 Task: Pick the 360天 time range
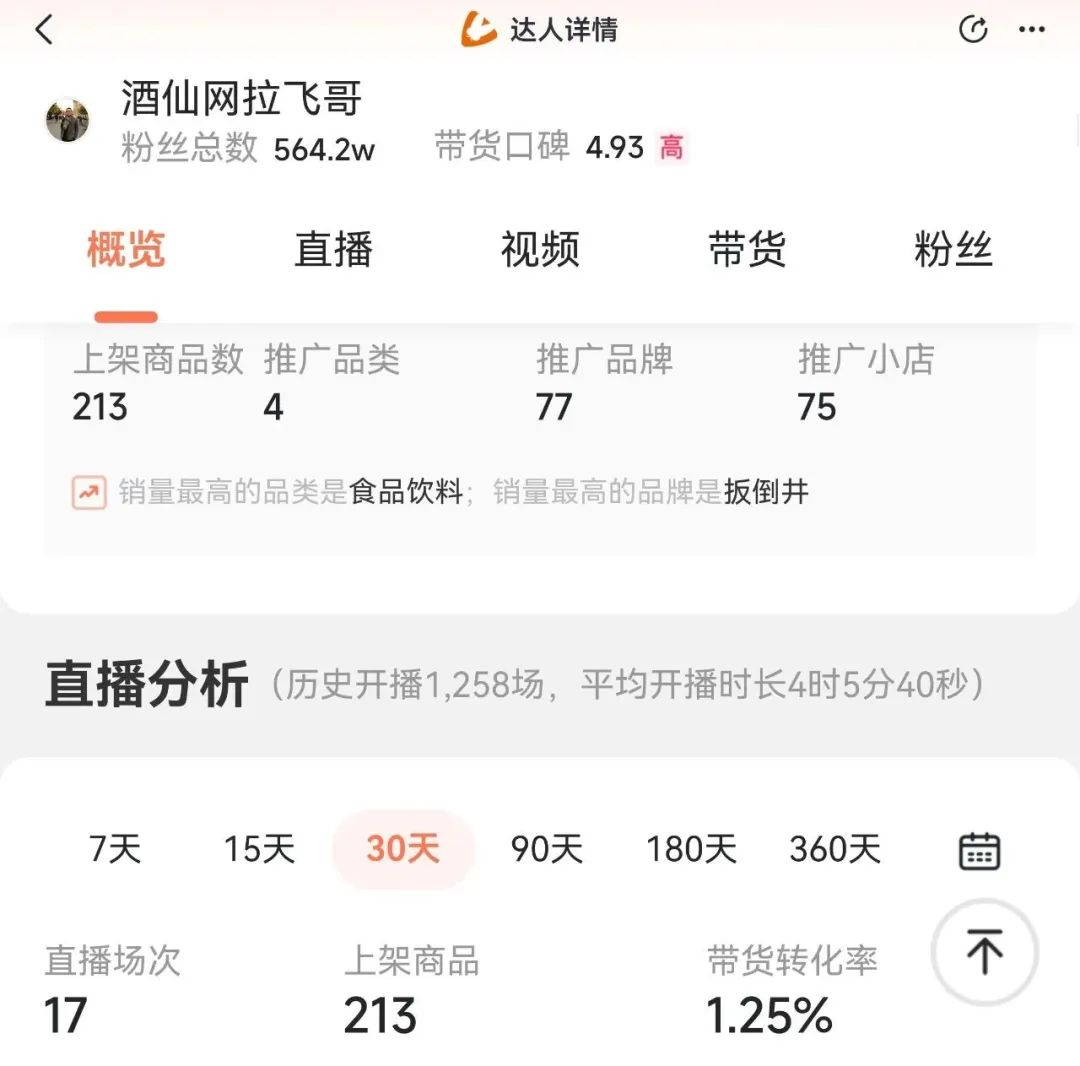point(835,850)
